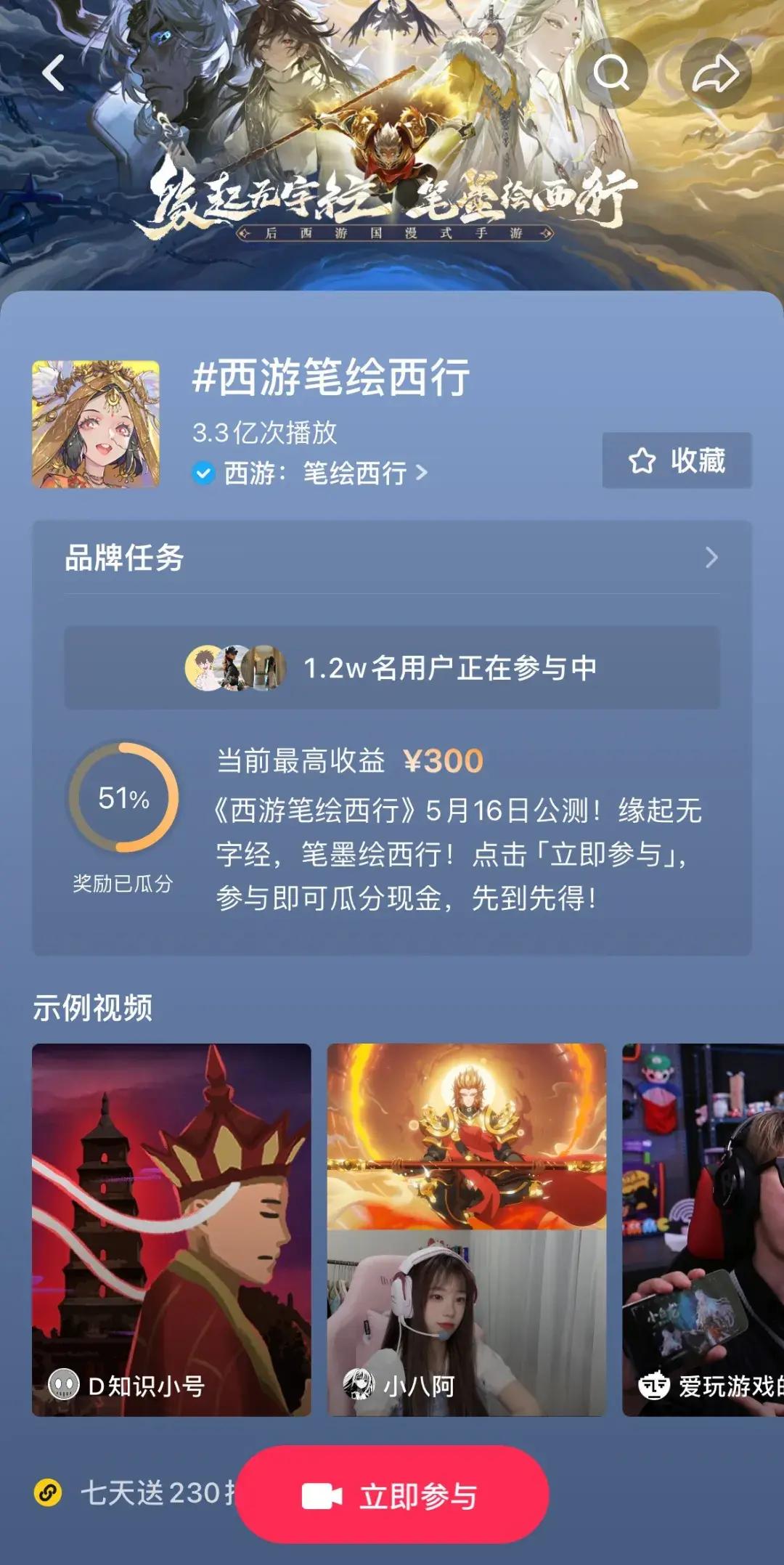Image resolution: width=784 pixels, height=1565 pixels.
Task: Go back using the top-left arrow
Action: point(54,73)
